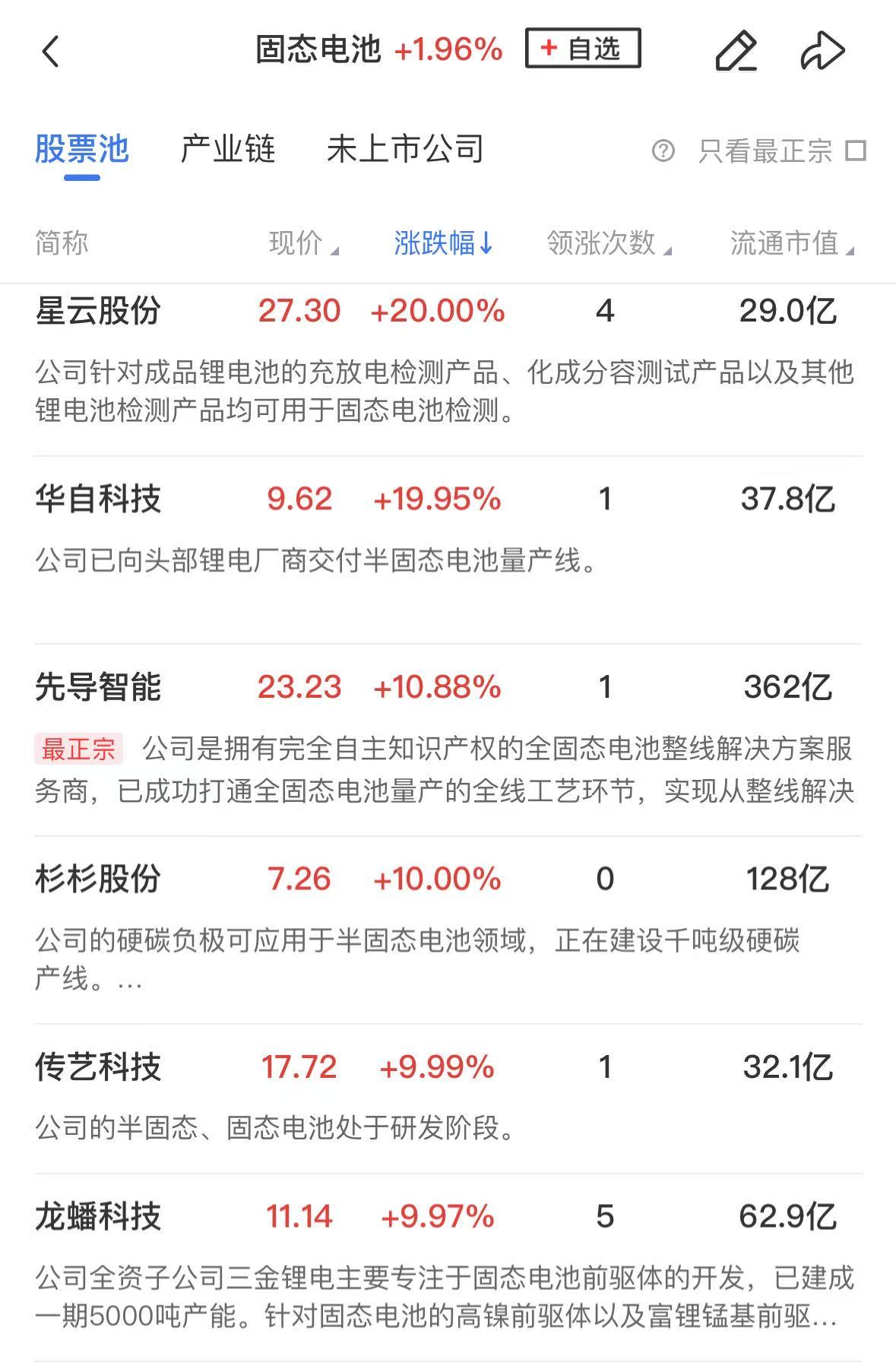The width and height of the screenshot is (896, 1372).
Task: Open the edit pencil icon
Action: point(736,51)
